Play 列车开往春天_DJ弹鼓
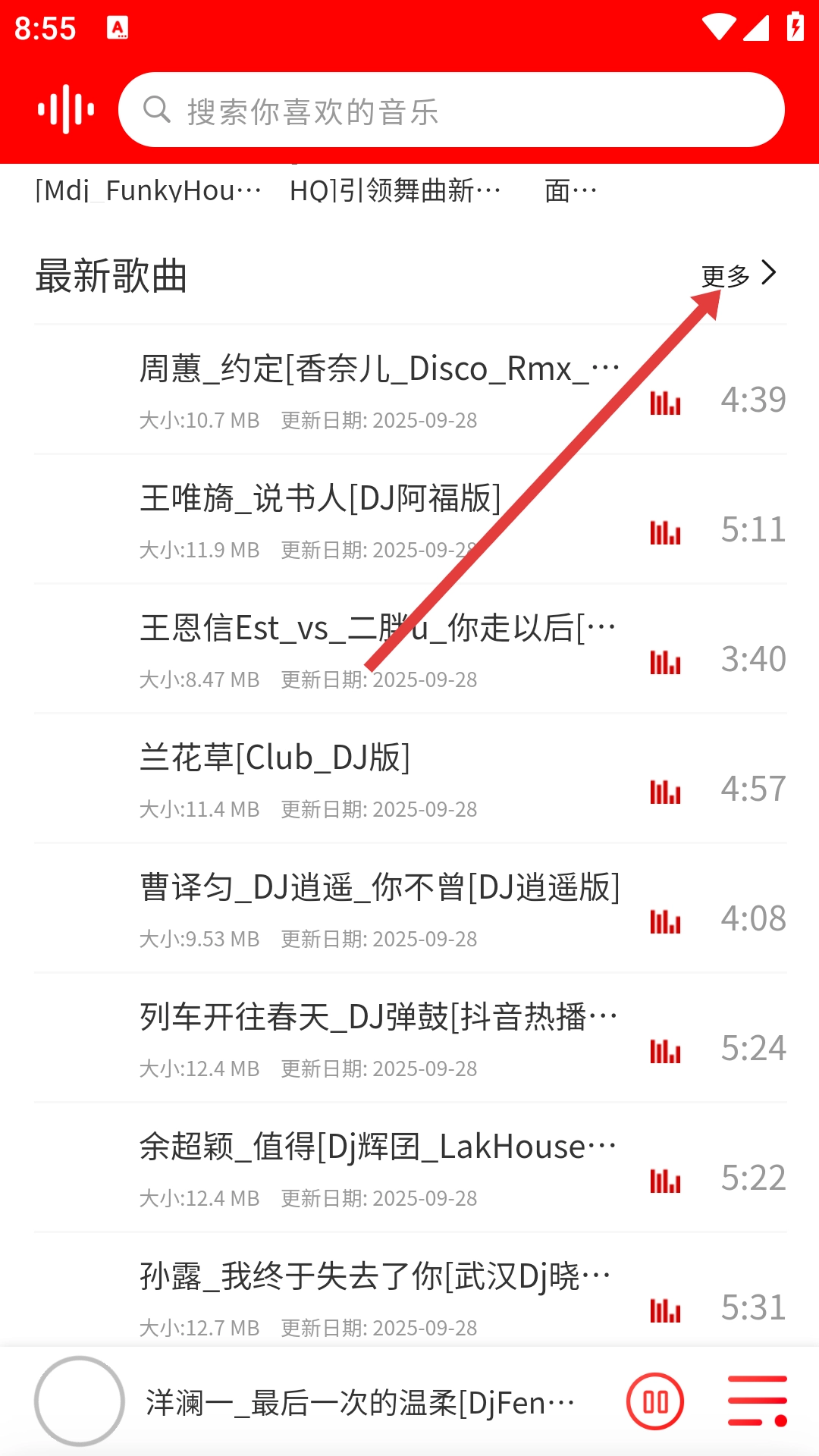Image resolution: width=819 pixels, height=1456 pixels. (379, 1038)
